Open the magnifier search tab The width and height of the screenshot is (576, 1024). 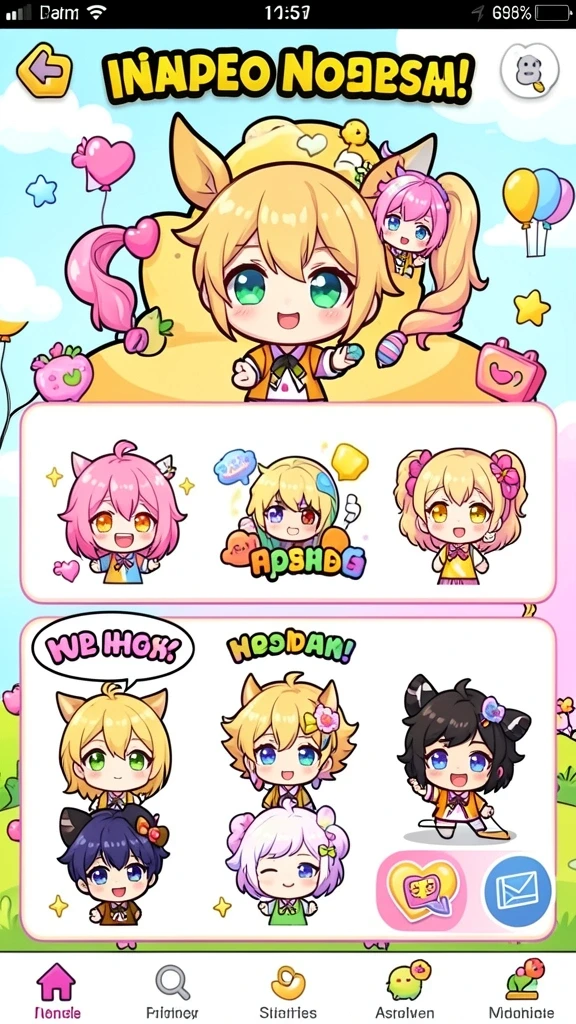click(172, 991)
